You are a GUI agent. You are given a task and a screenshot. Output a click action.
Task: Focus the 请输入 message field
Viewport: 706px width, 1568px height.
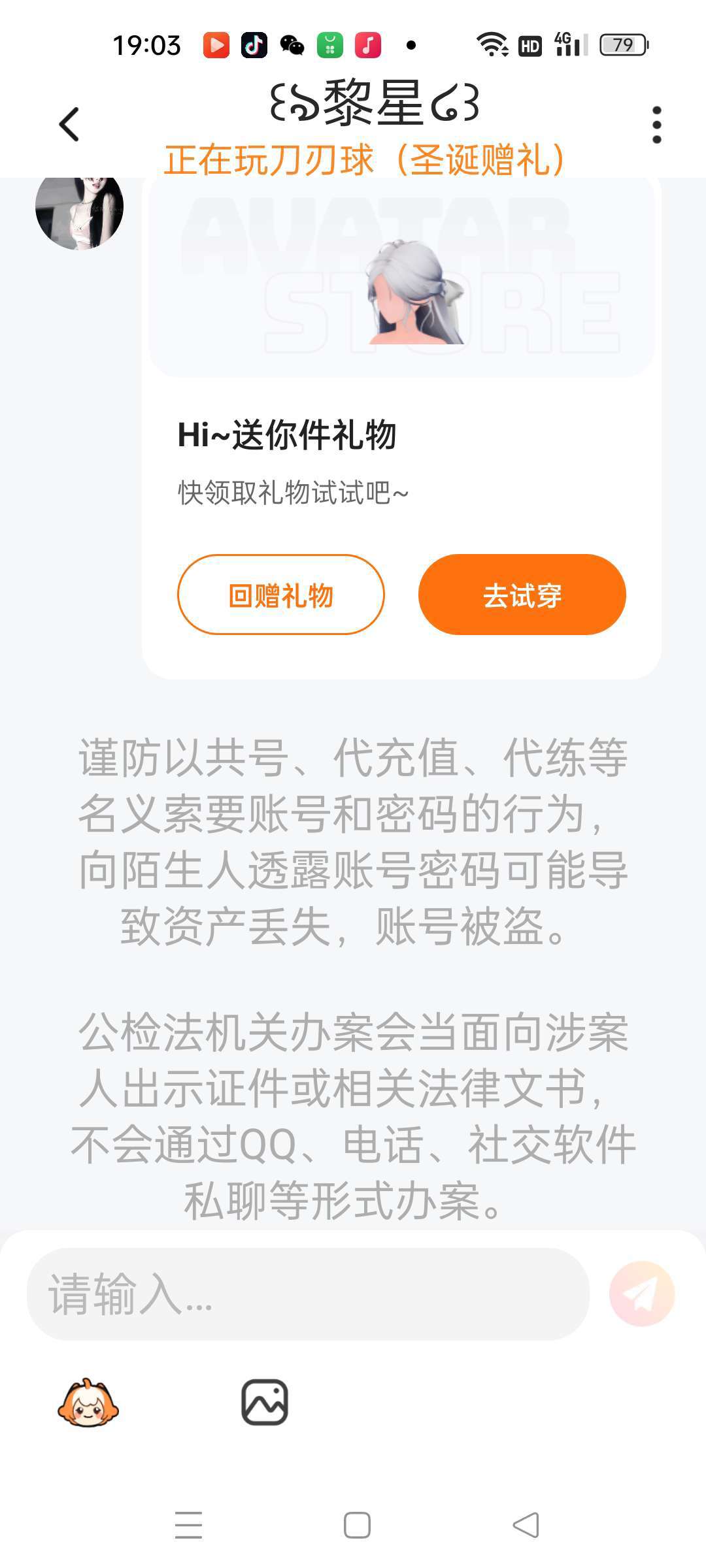(x=307, y=1294)
